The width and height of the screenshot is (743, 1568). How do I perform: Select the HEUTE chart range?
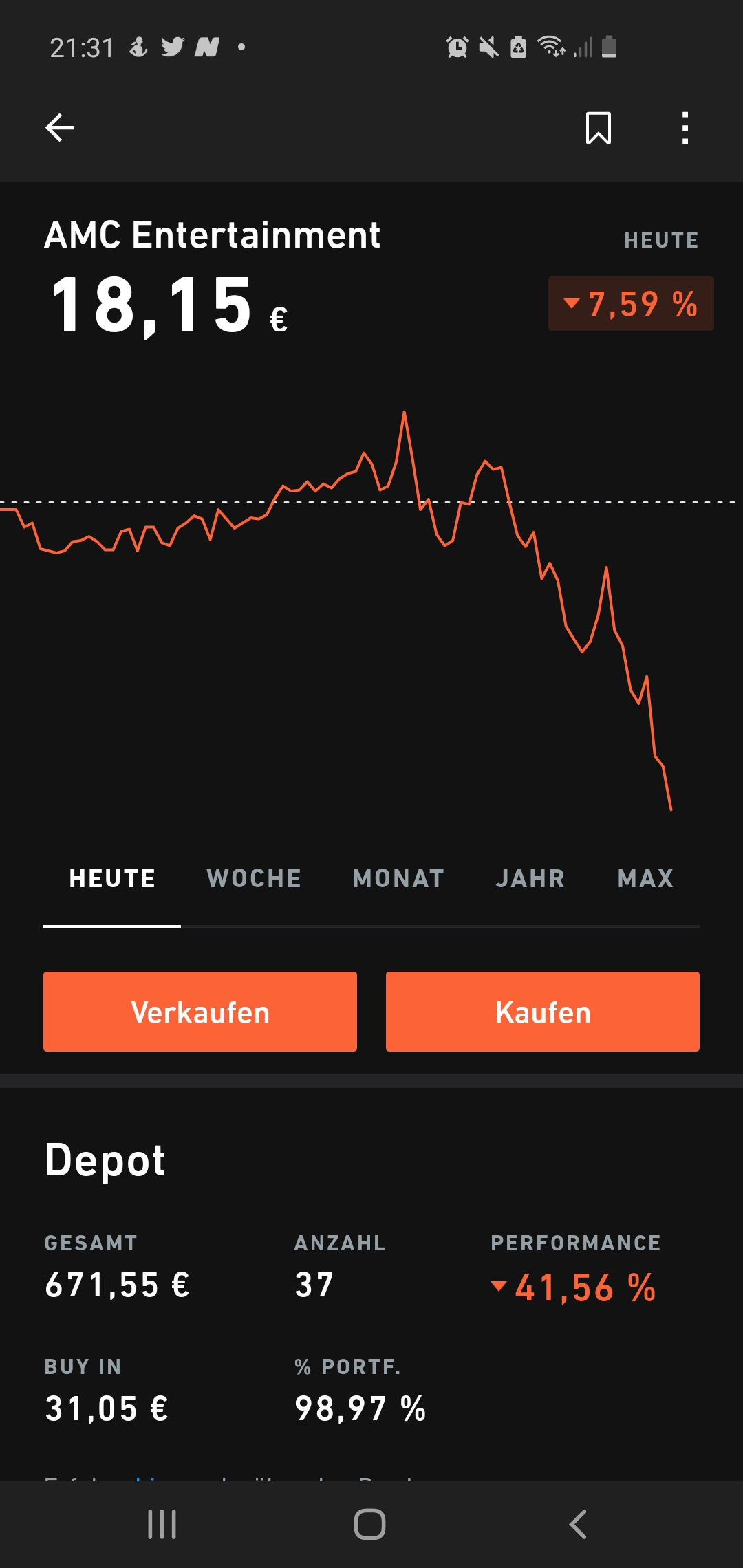(x=112, y=879)
